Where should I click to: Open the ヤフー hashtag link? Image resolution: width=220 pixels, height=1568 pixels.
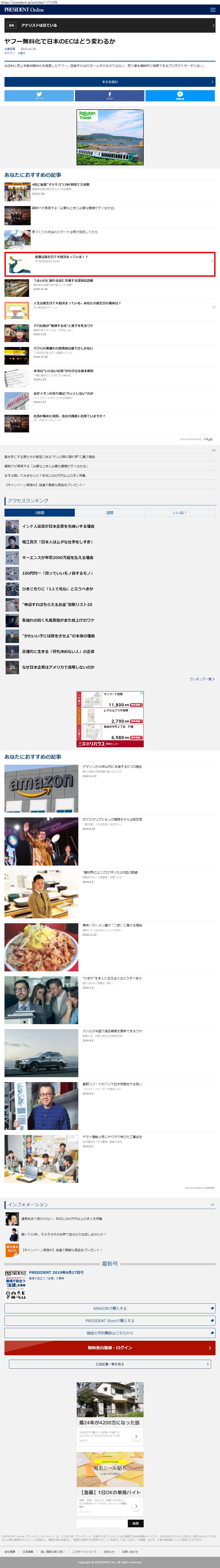coord(10,53)
